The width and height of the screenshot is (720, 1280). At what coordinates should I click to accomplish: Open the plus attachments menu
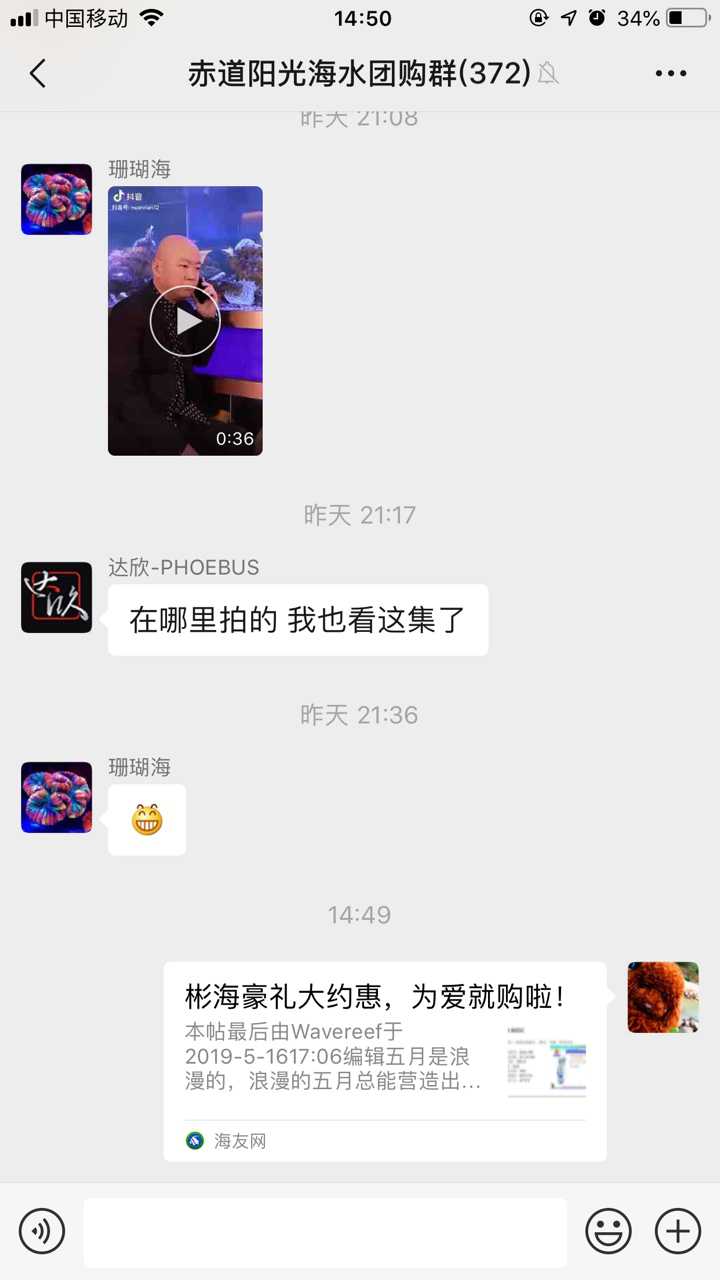pyautogui.click(x=678, y=1231)
